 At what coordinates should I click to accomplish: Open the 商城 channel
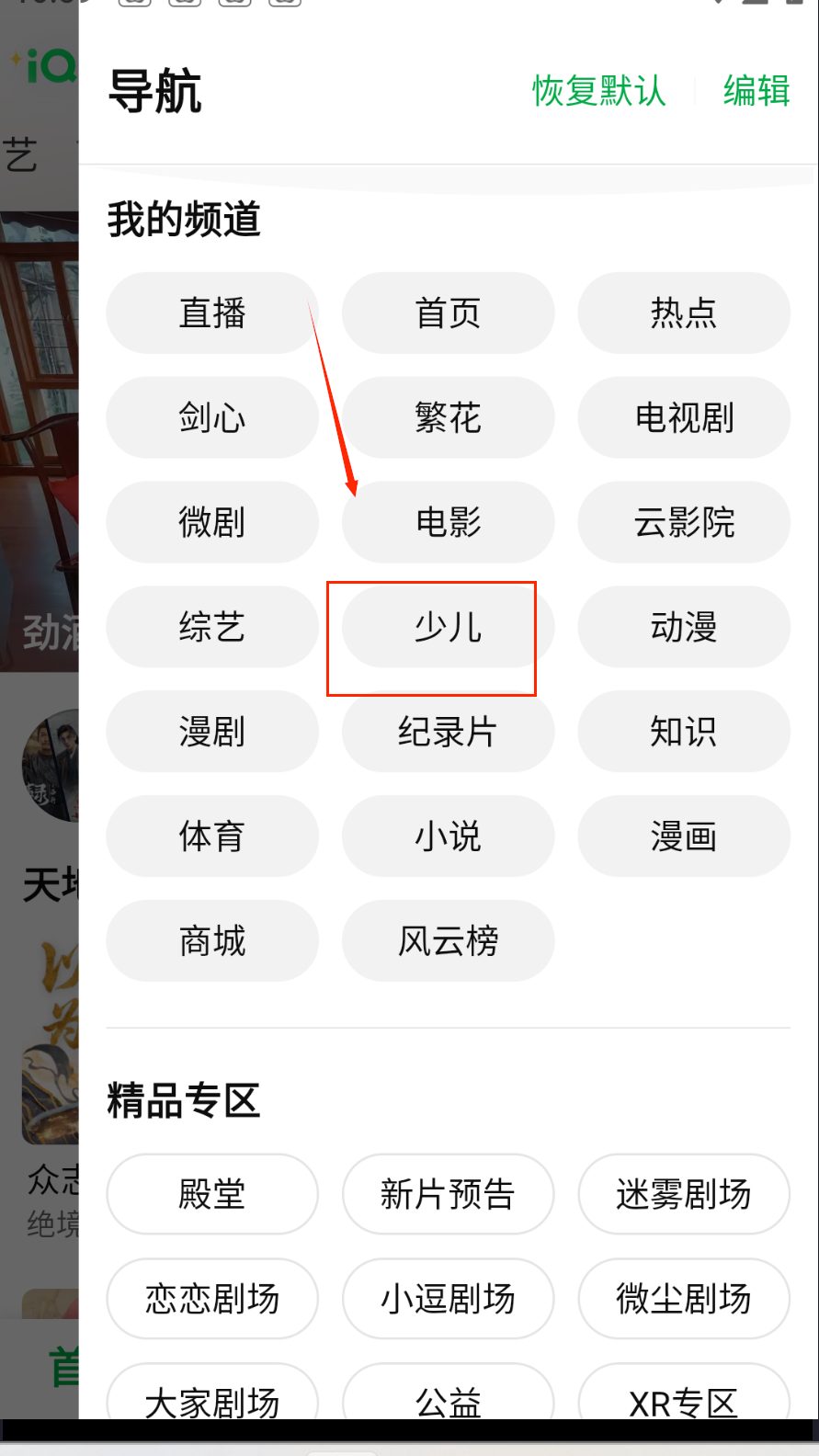click(x=212, y=941)
